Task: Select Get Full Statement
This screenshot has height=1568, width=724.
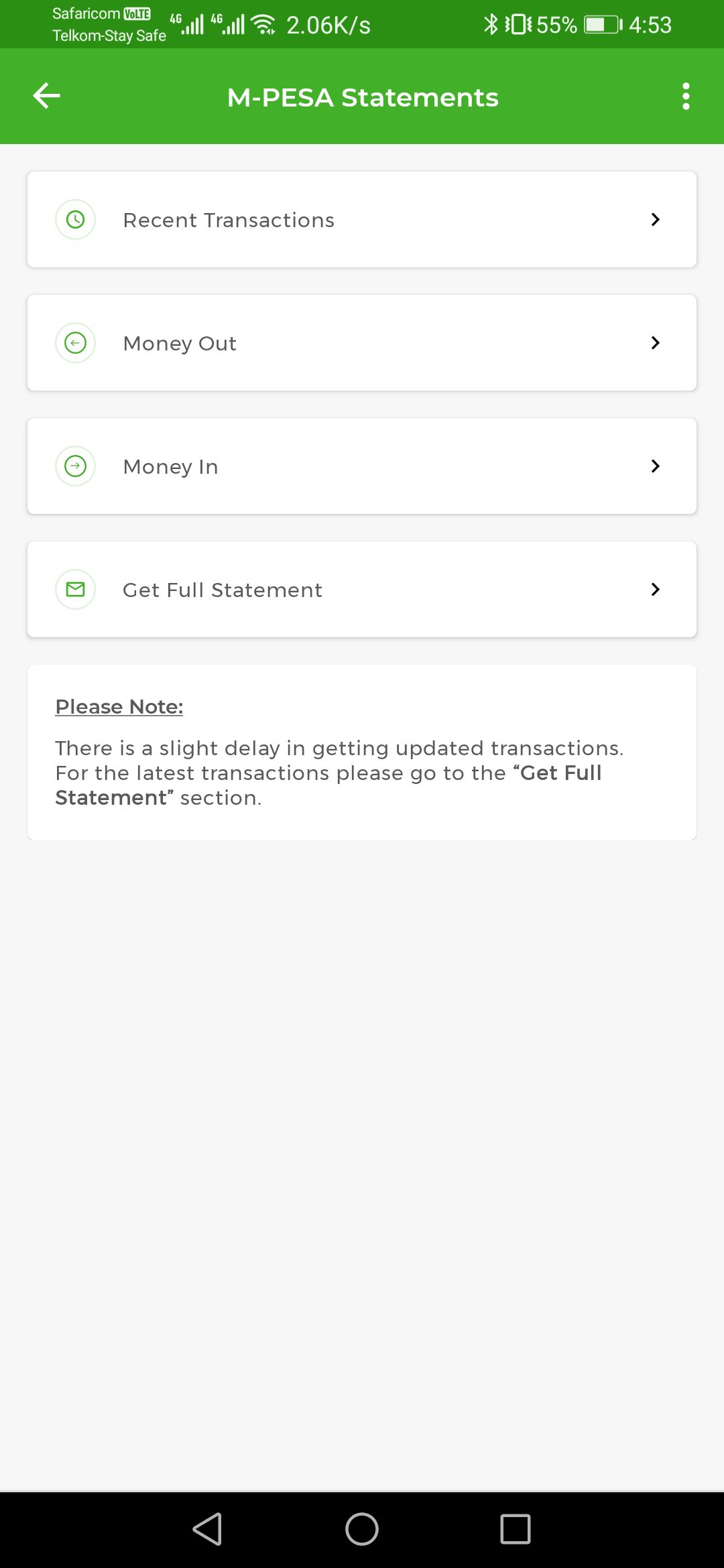Action: [x=362, y=590]
